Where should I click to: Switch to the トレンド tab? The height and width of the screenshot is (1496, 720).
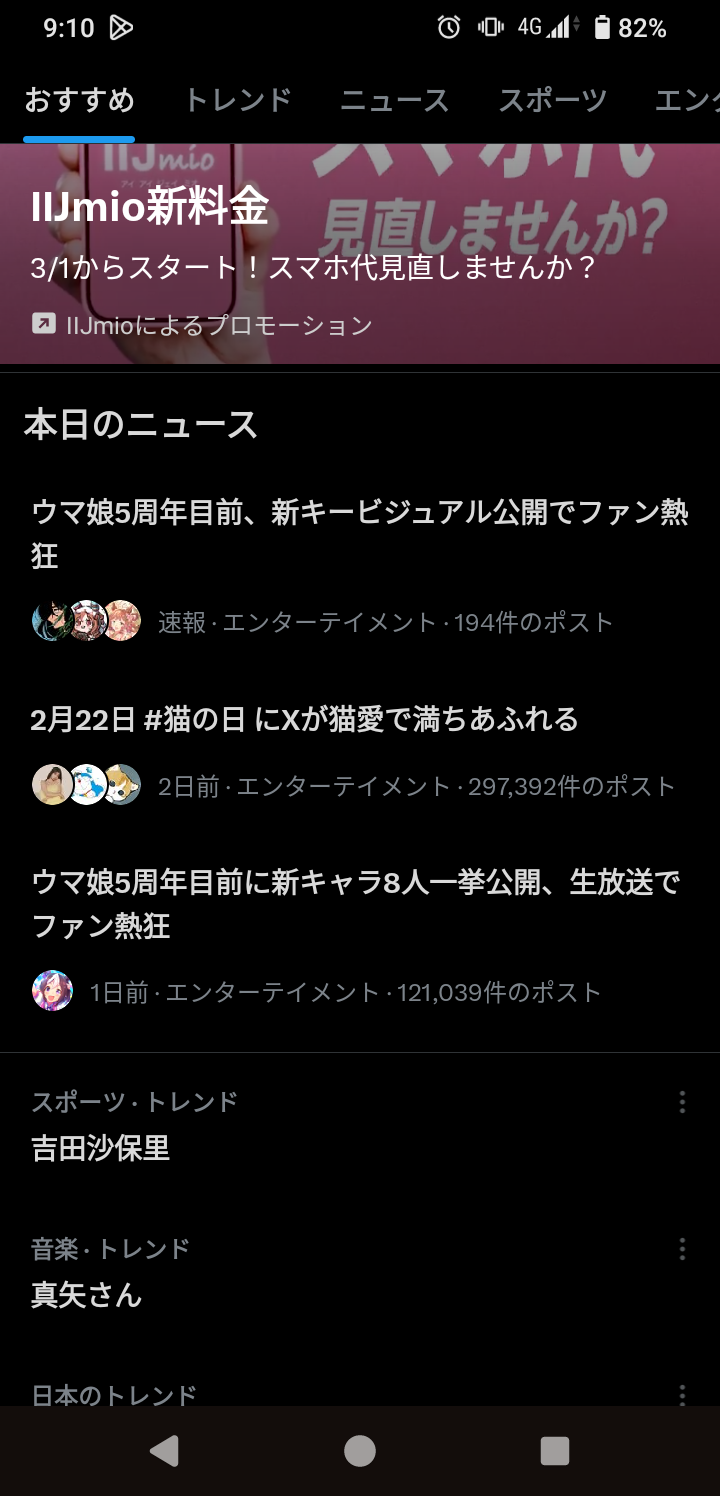[238, 100]
